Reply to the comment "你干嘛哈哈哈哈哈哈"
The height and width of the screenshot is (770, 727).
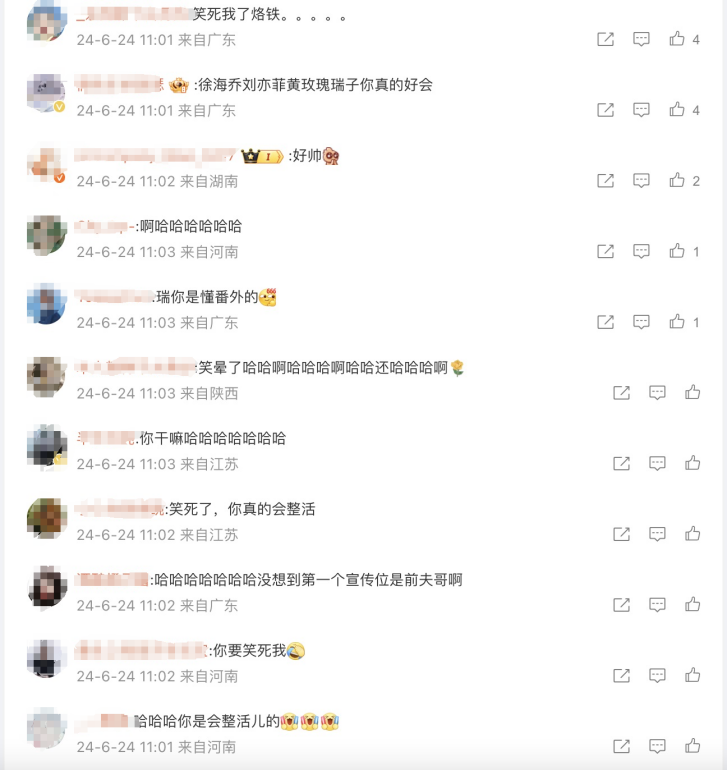point(657,463)
